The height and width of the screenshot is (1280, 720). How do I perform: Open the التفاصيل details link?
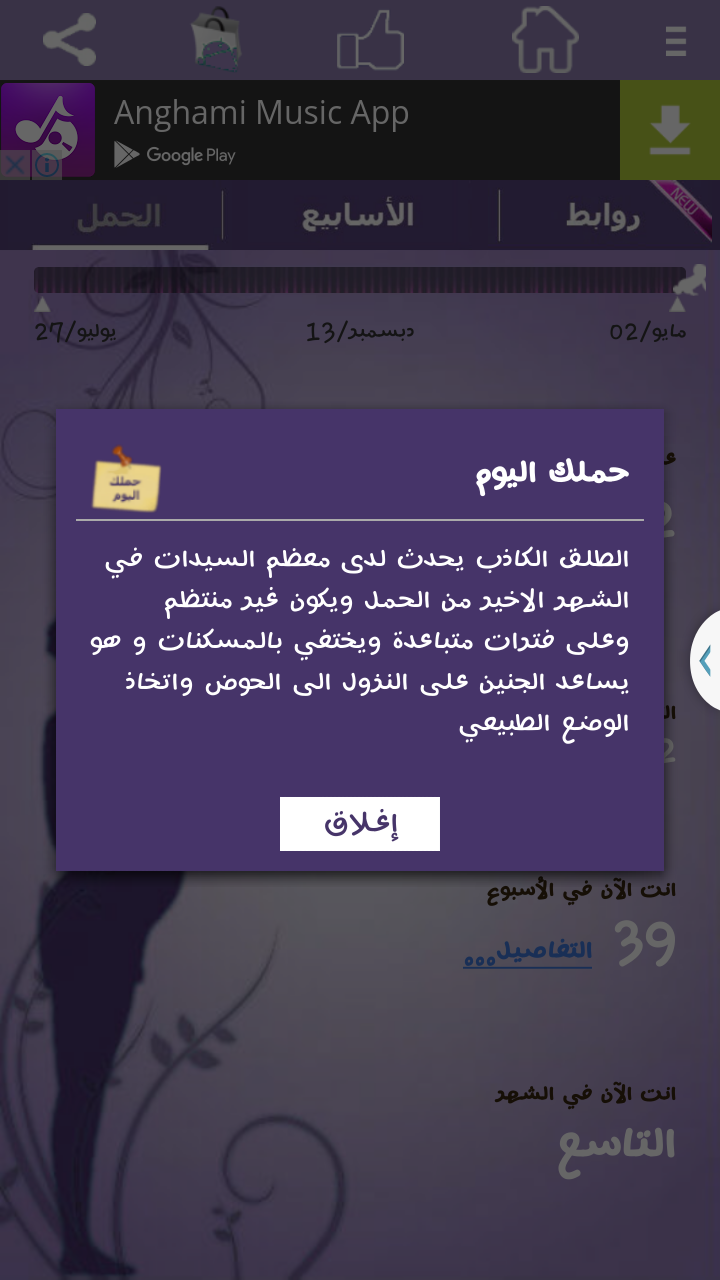(529, 951)
